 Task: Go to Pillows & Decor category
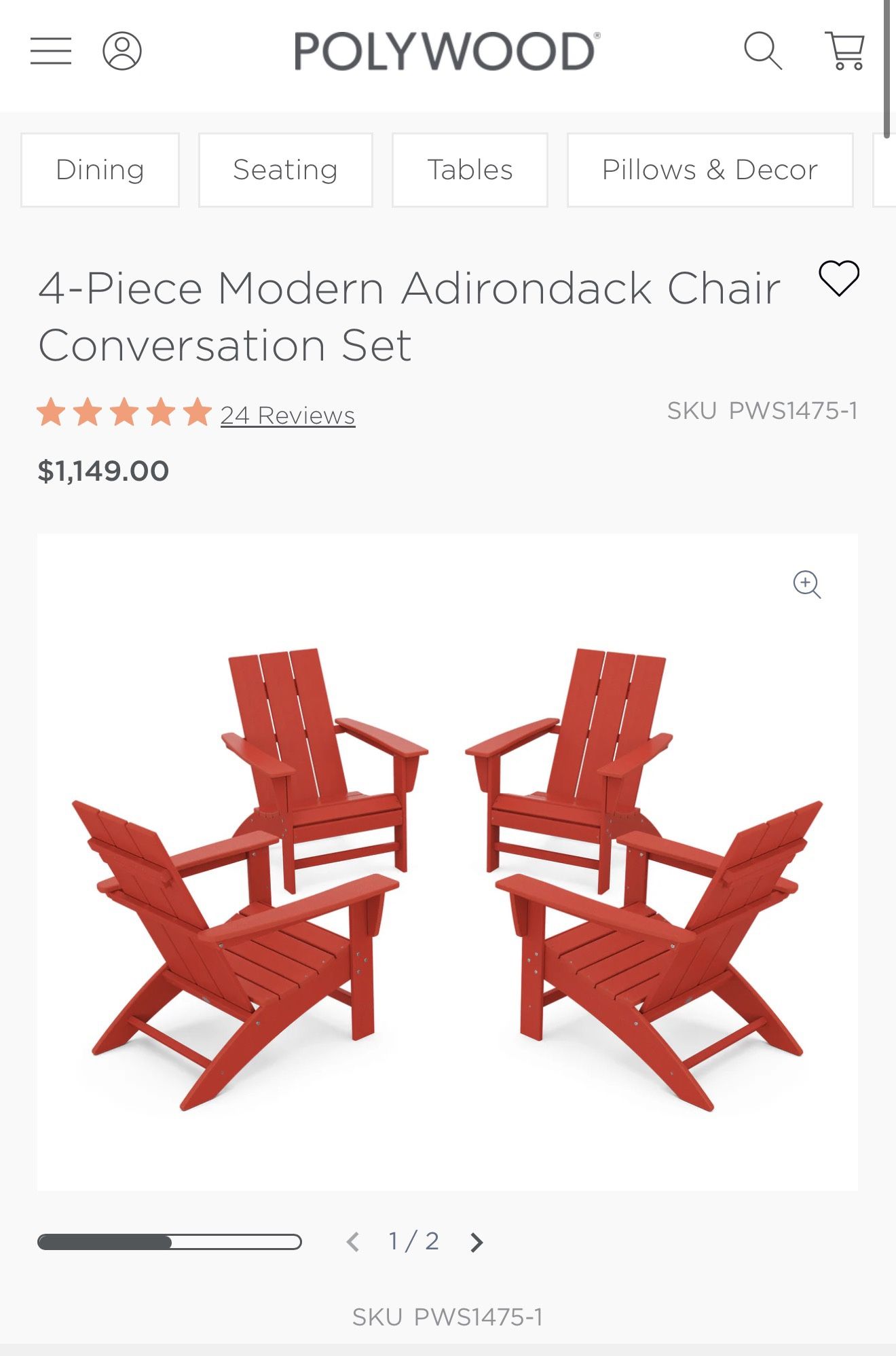coord(709,170)
